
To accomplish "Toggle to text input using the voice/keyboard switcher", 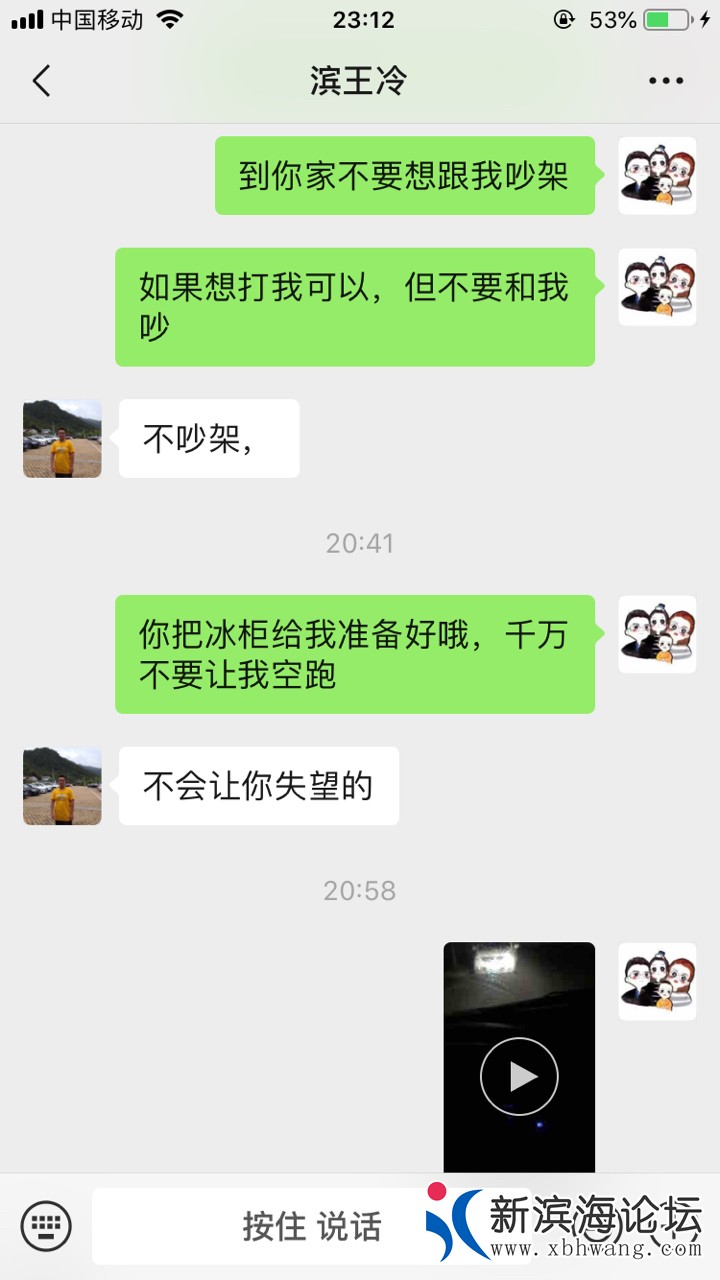I will point(47,1224).
